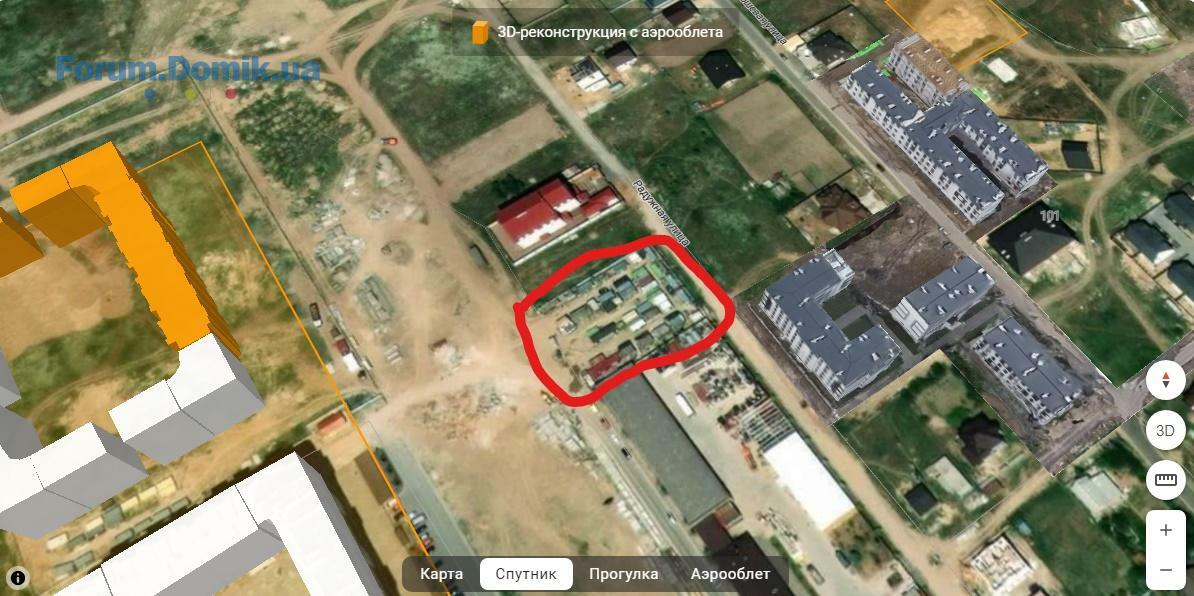
Task: Switch to the Карта map view
Action: point(441,574)
